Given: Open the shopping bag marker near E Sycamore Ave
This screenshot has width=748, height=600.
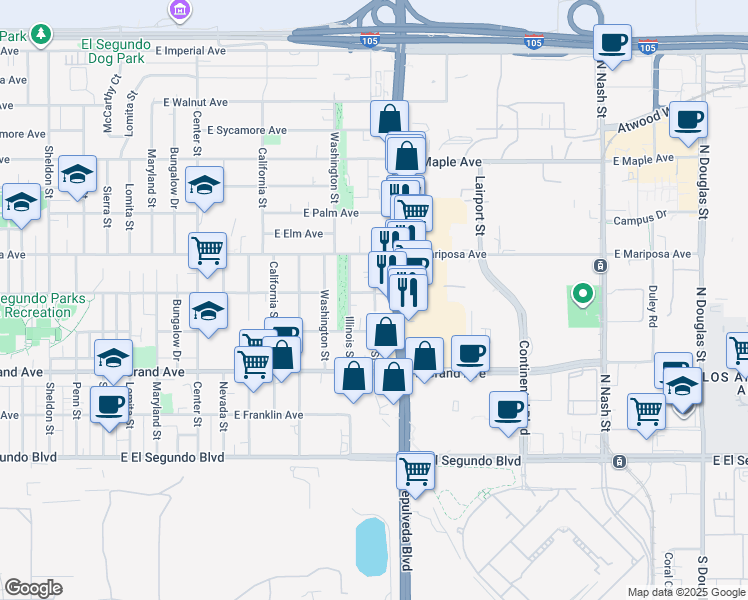Looking at the screenshot, I should [x=388, y=119].
